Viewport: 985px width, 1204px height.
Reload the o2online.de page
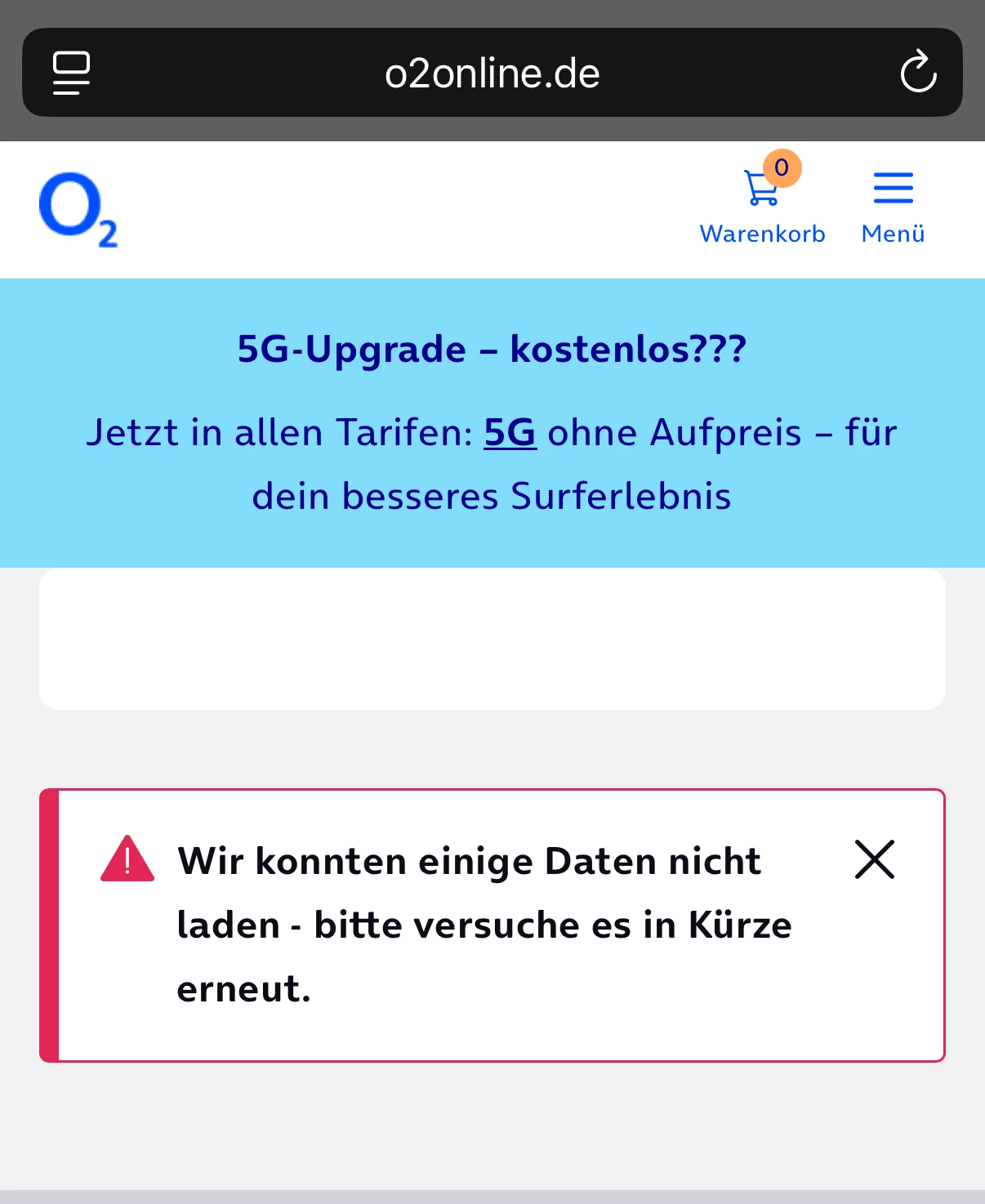[x=918, y=73]
